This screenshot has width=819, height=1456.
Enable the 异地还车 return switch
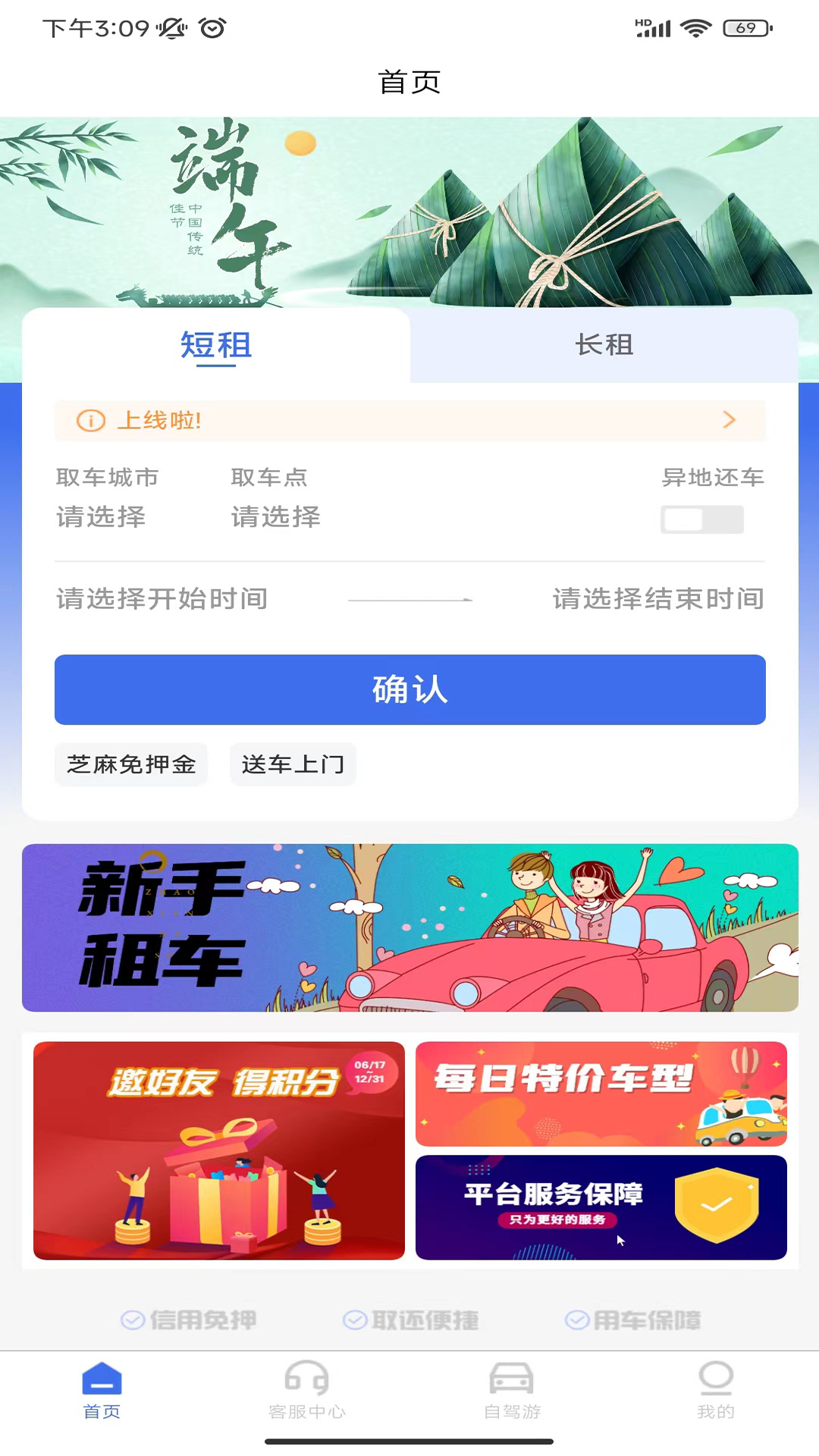pos(701,519)
